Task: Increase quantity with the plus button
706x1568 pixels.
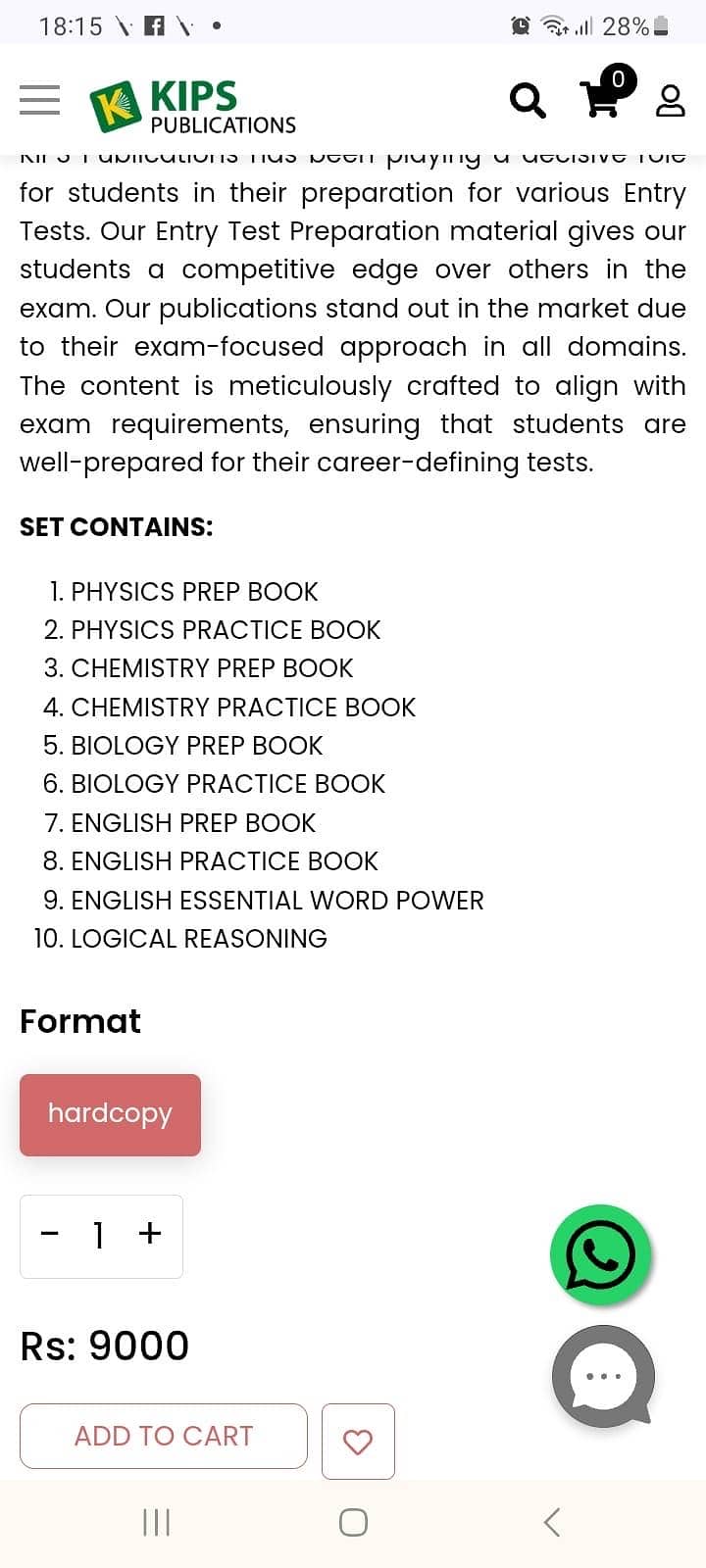Action: pyautogui.click(x=150, y=1234)
